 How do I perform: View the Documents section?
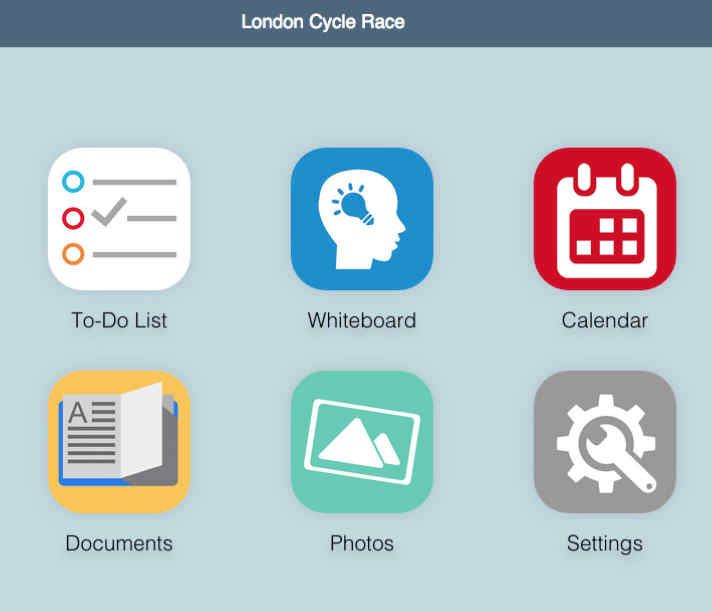(x=119, y=442)
